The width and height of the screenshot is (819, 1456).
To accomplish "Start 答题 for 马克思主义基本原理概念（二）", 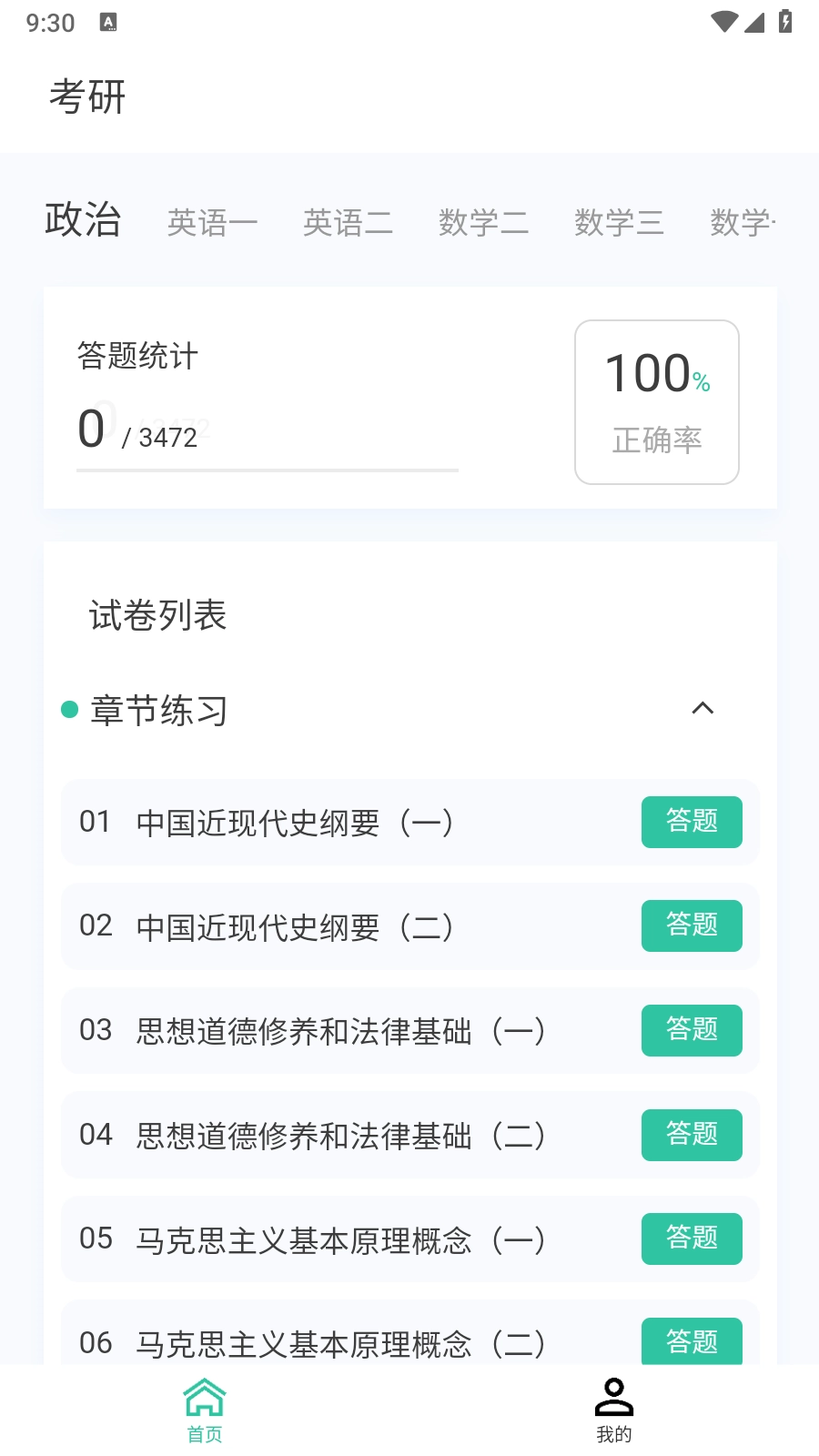I will pyautogui.click(x=692, y=1341).
